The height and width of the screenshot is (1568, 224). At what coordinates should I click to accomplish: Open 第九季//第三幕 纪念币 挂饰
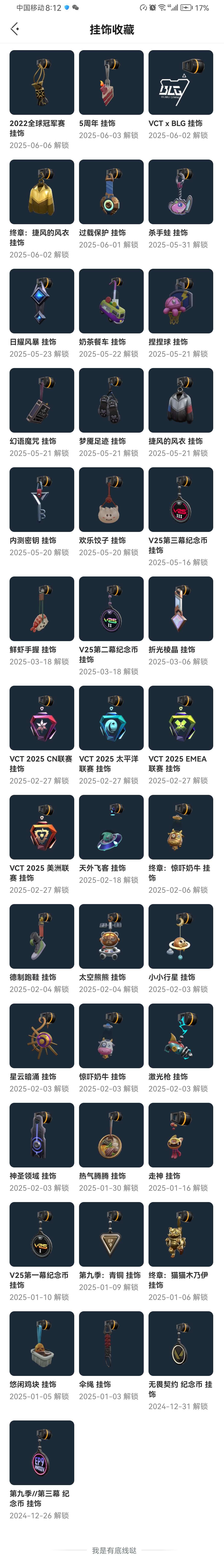click(x=41, y=1452)
